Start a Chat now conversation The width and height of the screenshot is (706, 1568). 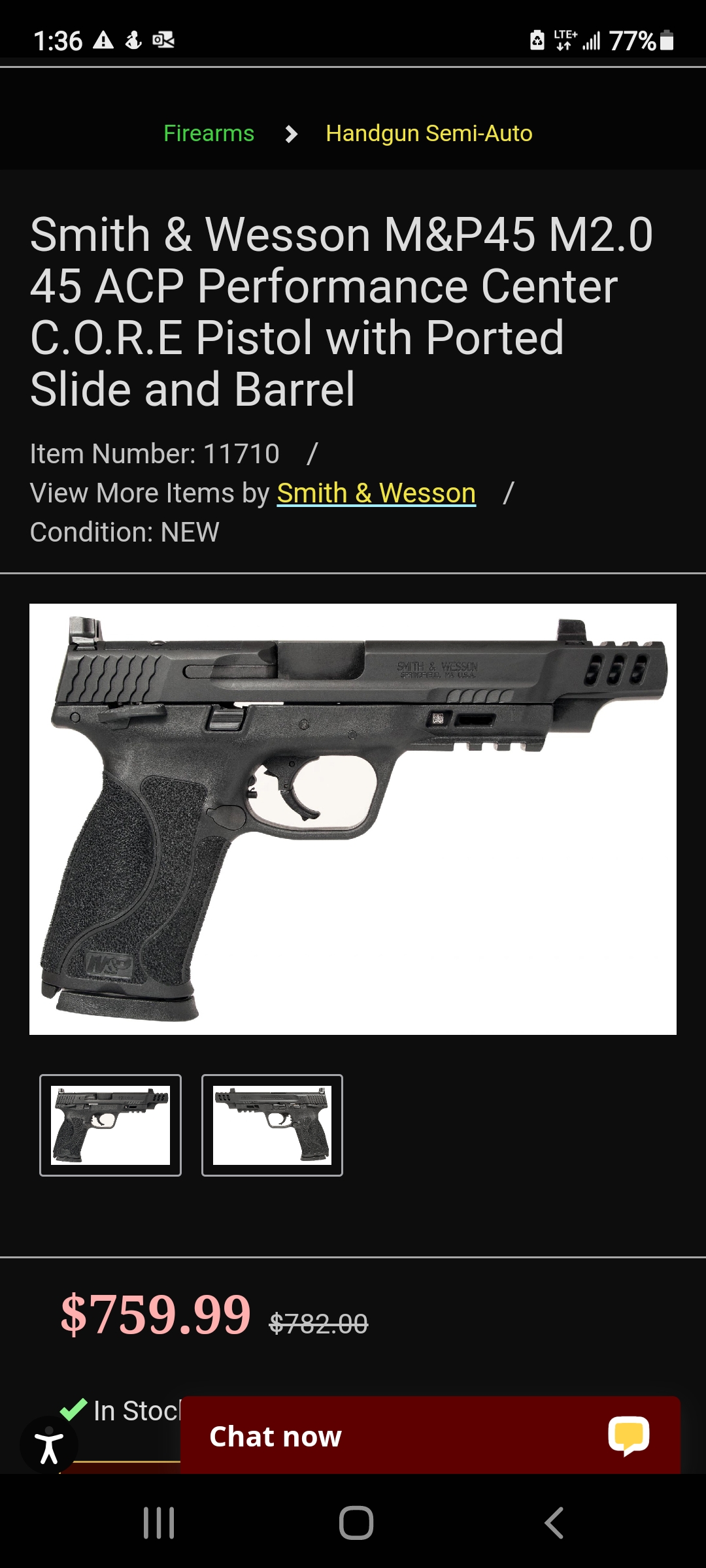(429, 1436)
